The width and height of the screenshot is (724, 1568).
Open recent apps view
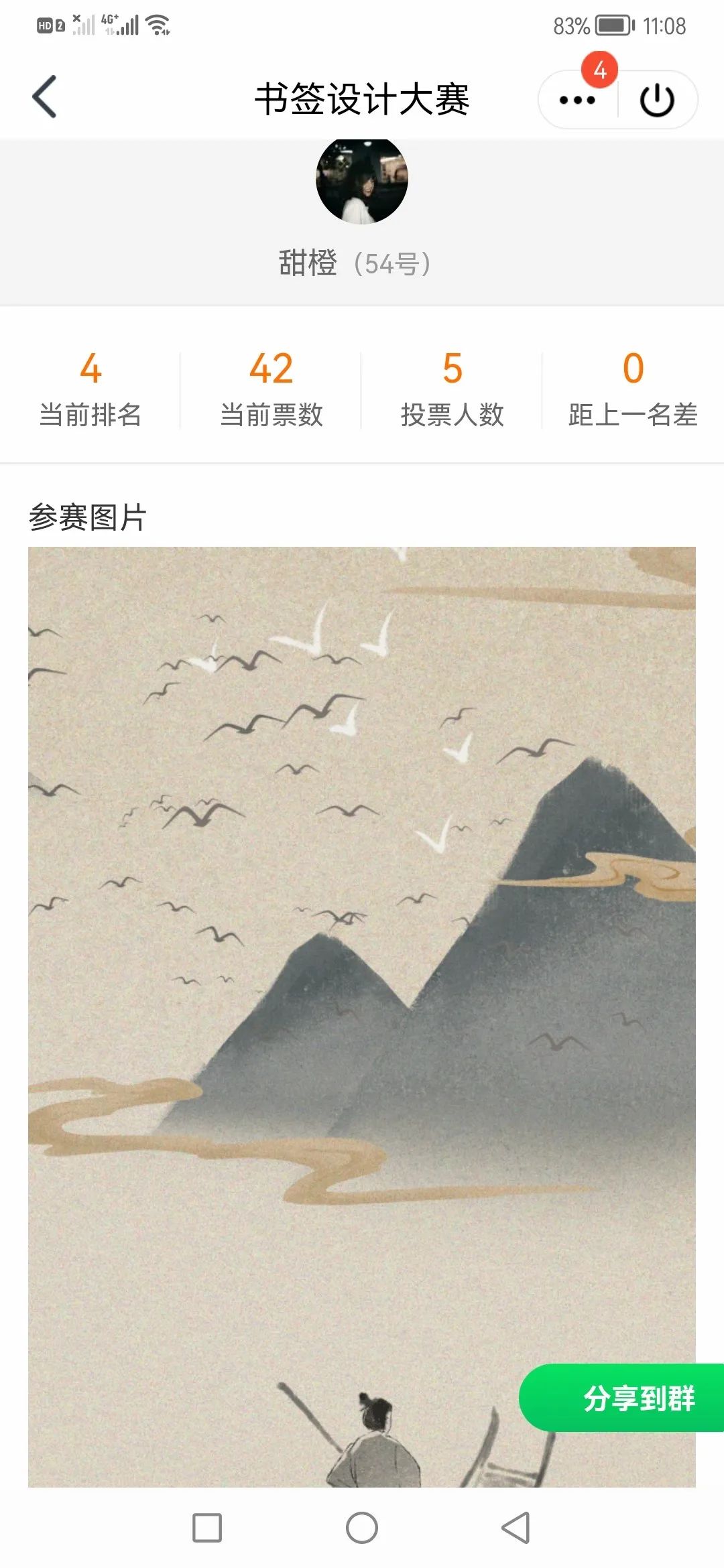(207, 1528)
